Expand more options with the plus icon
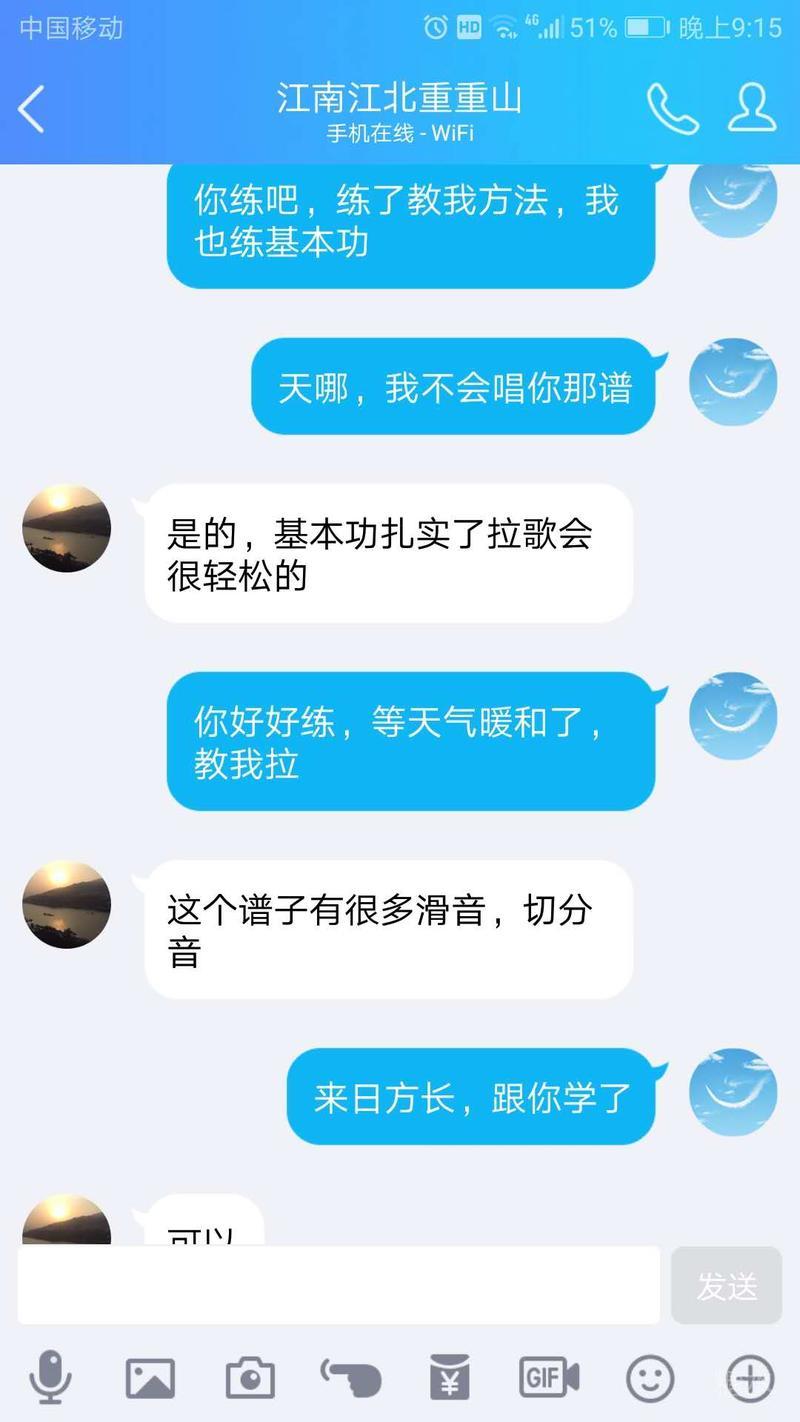The width and height of the screenshot is (800, 1422). click(750, 1378)
